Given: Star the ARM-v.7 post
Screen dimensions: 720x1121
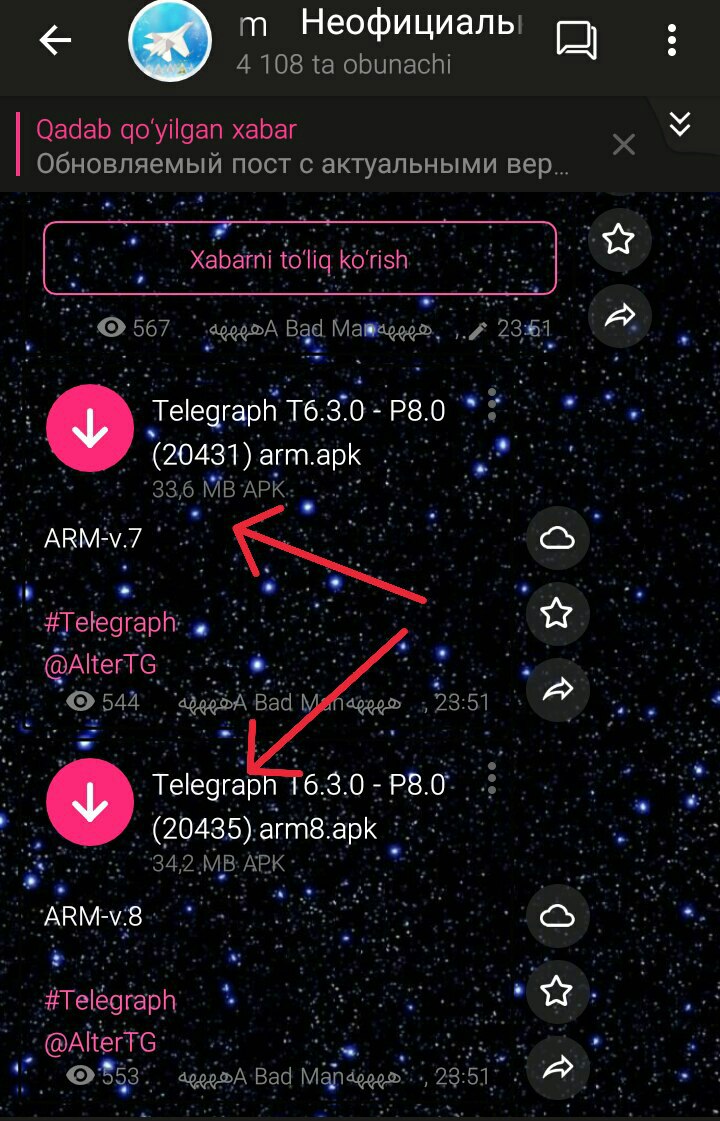Looking at the screenshot, I should (557, 613).
